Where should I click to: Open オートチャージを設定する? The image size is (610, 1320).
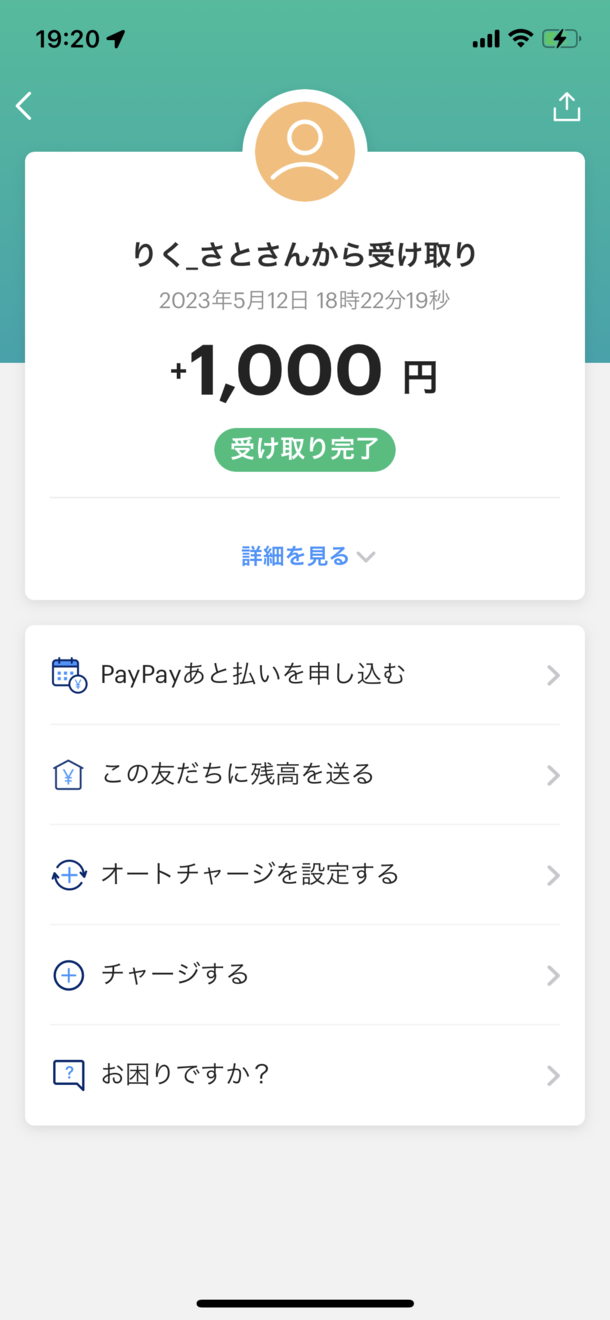click(304, 875)
